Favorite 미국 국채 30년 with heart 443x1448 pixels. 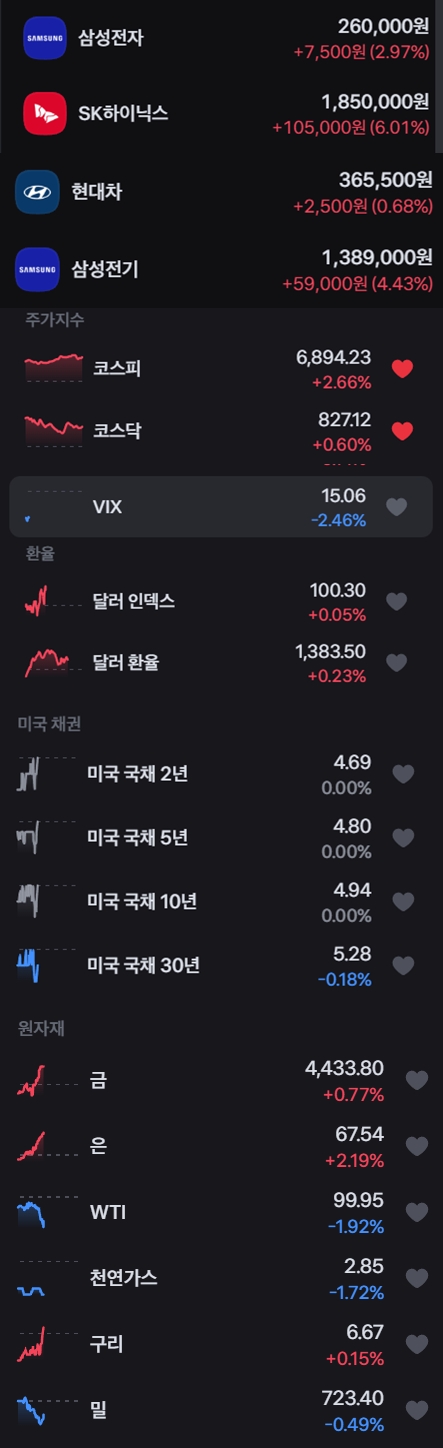click(x=403, y=966)
